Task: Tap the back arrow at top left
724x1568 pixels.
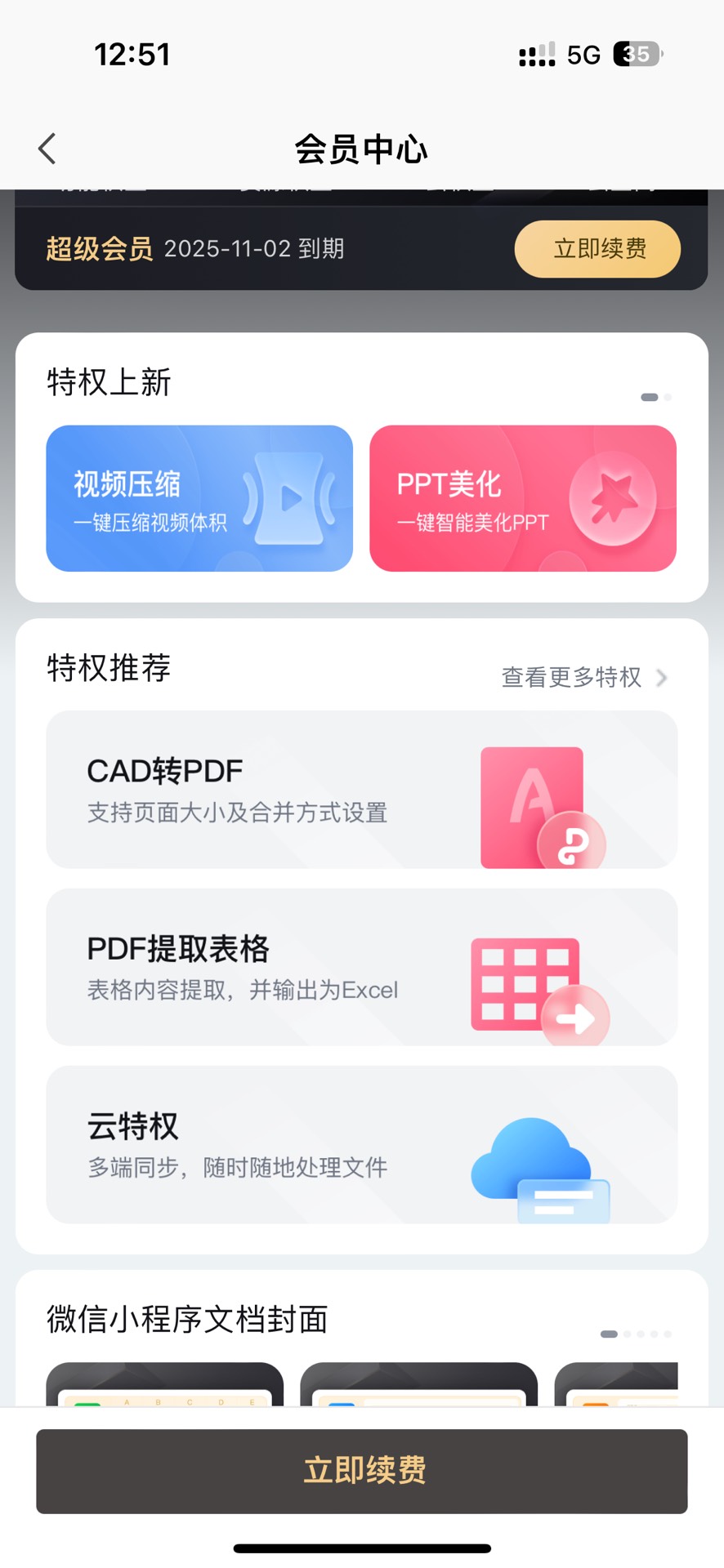Action: coord(47,148)
